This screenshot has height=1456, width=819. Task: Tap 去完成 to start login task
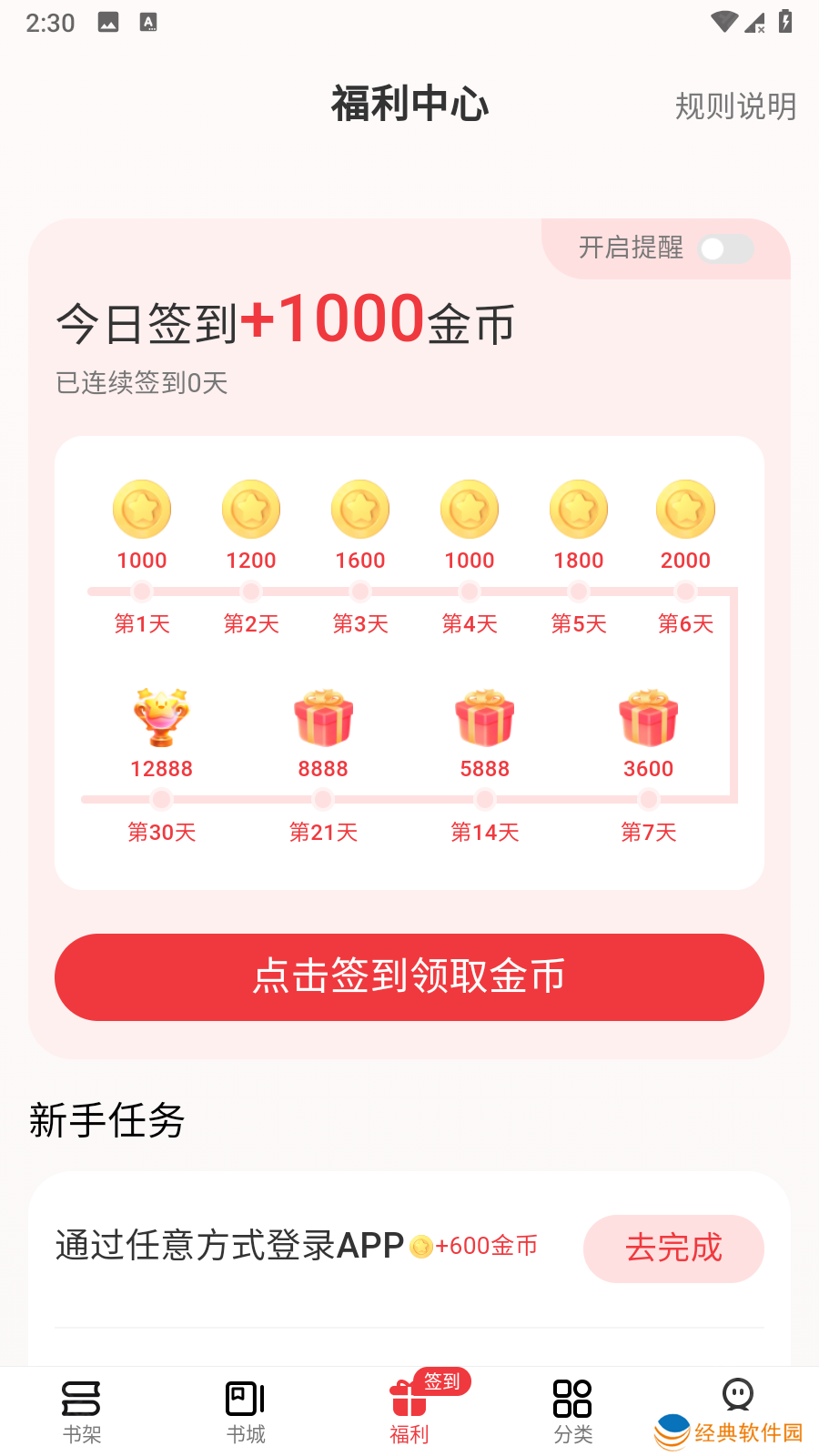673,1249
